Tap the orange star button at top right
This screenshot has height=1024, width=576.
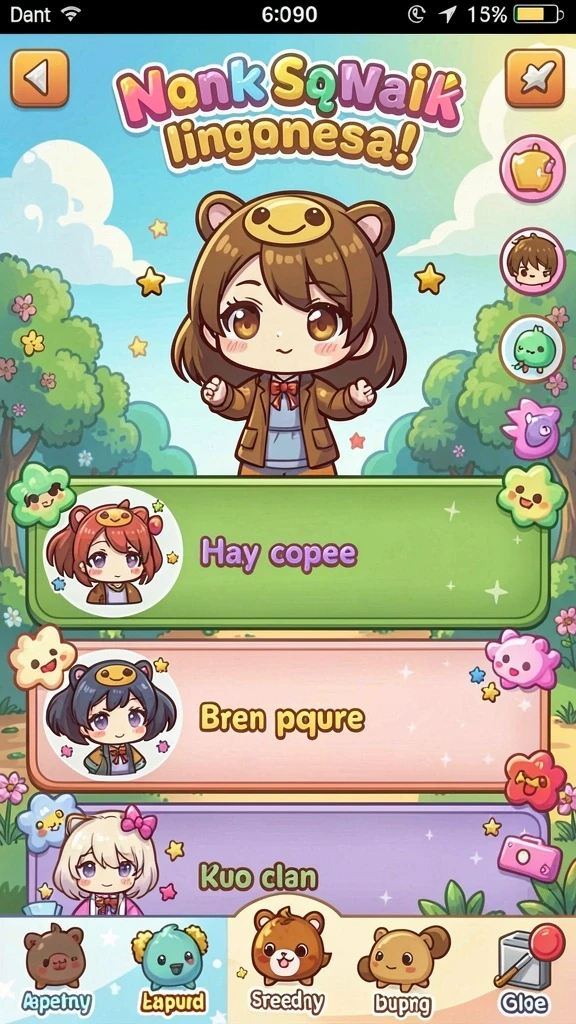(535, 78)
